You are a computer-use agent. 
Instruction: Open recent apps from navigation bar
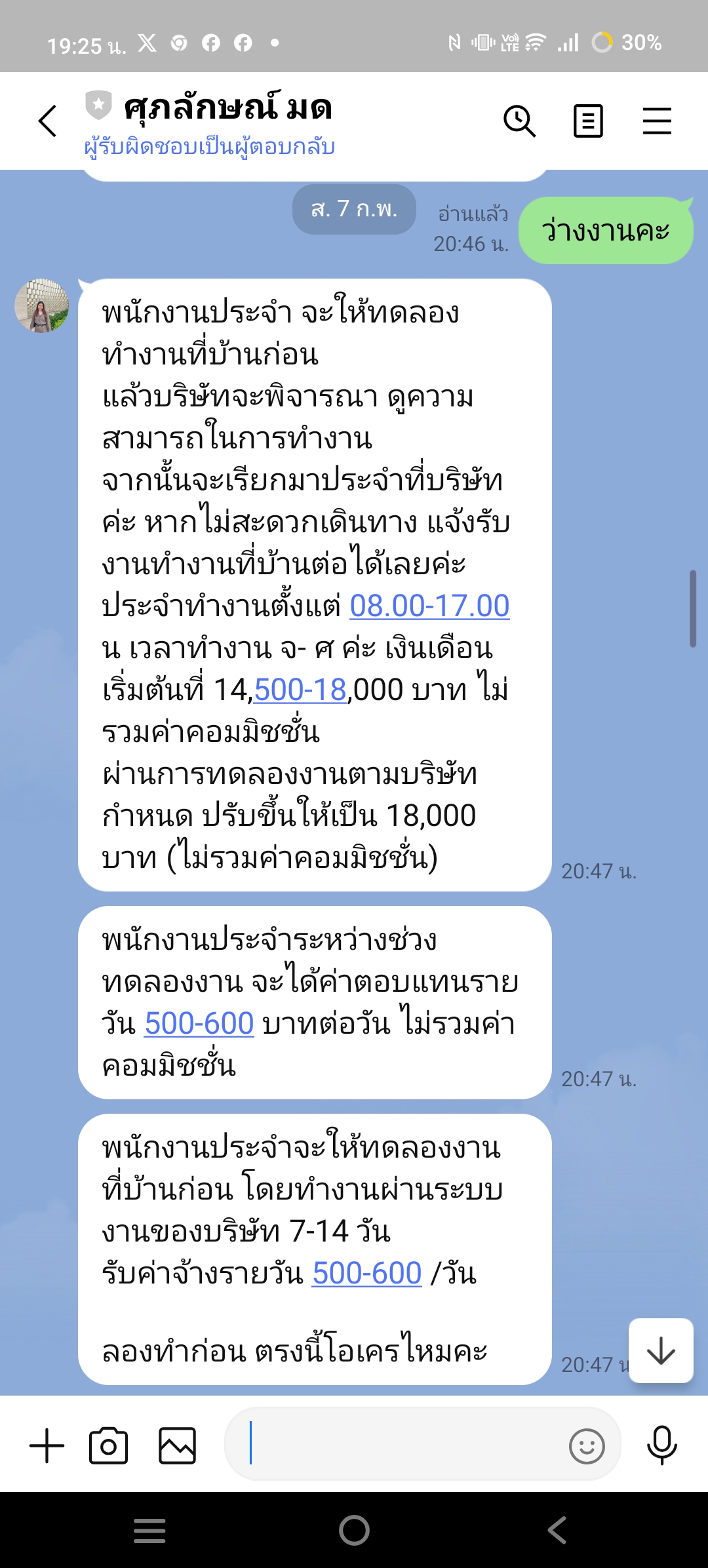149,1531
